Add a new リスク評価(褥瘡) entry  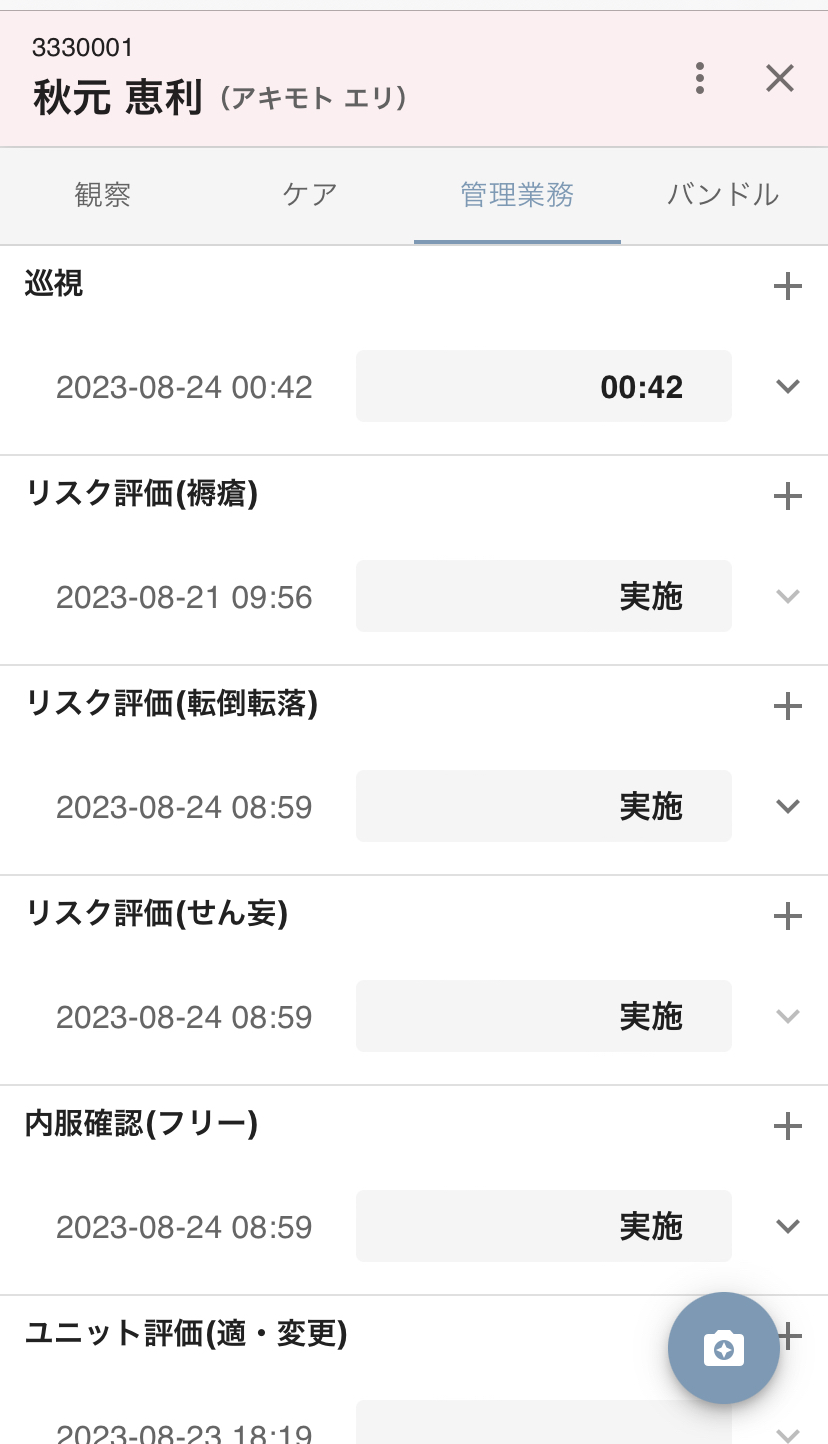(789, 496)
